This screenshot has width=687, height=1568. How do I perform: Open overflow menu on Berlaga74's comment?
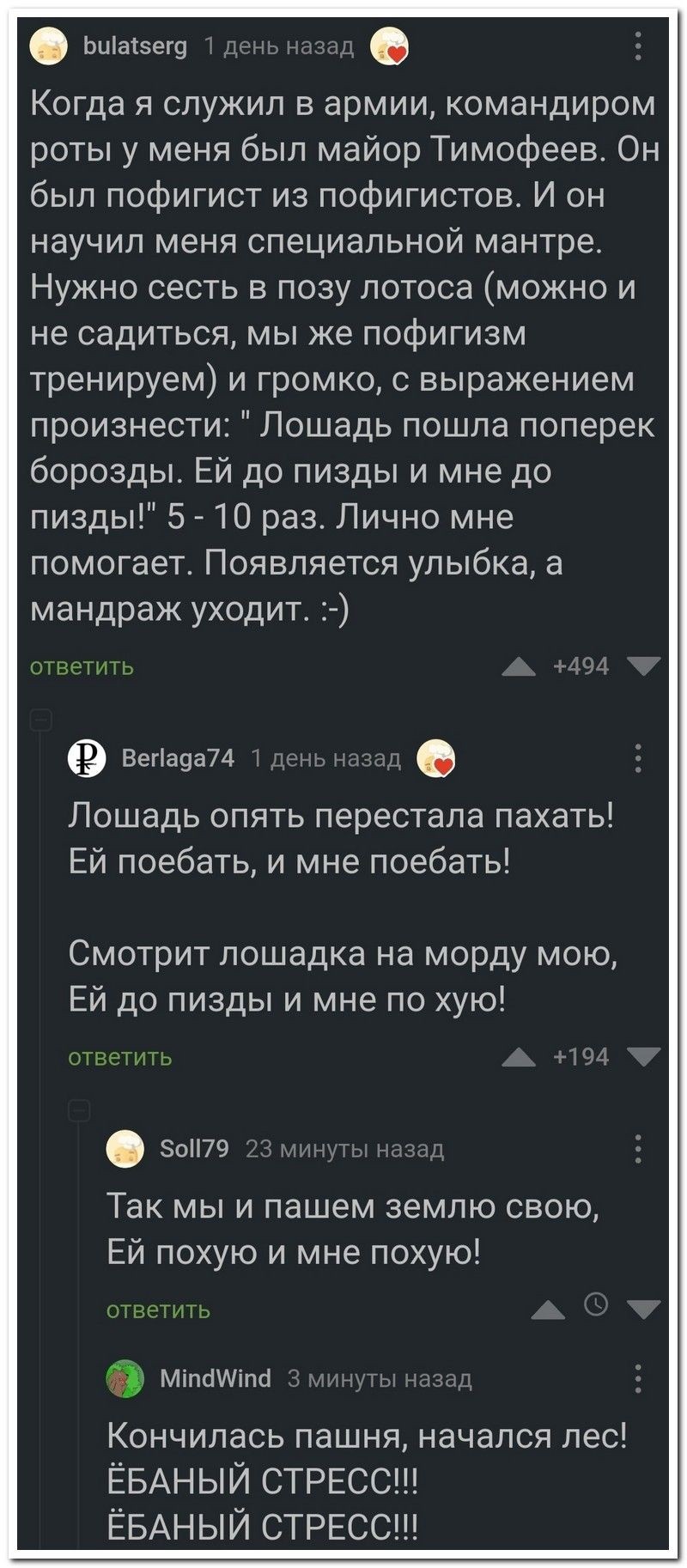tap(638, 759)
